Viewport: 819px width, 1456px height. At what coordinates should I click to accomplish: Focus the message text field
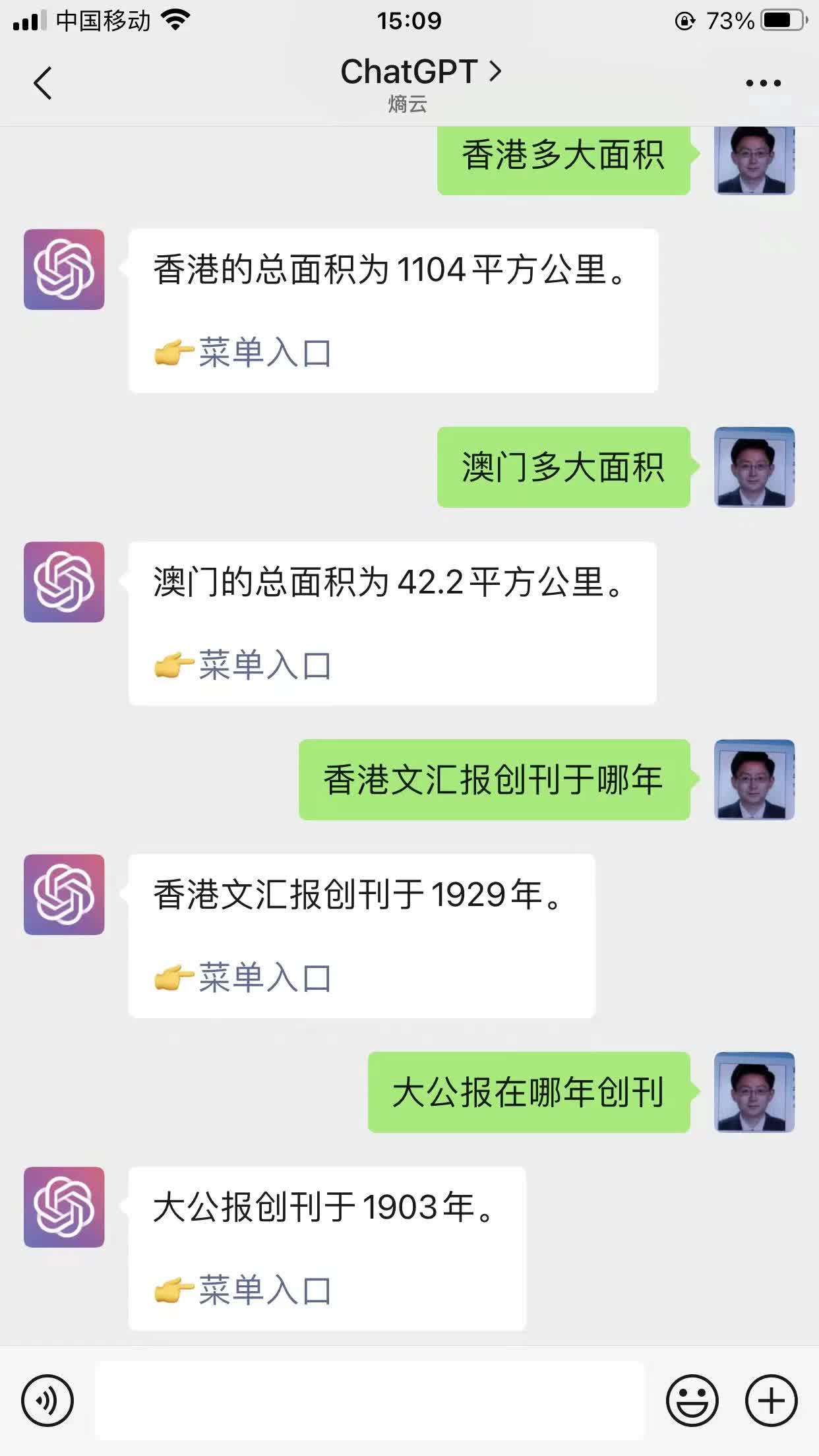point(369,1401)
